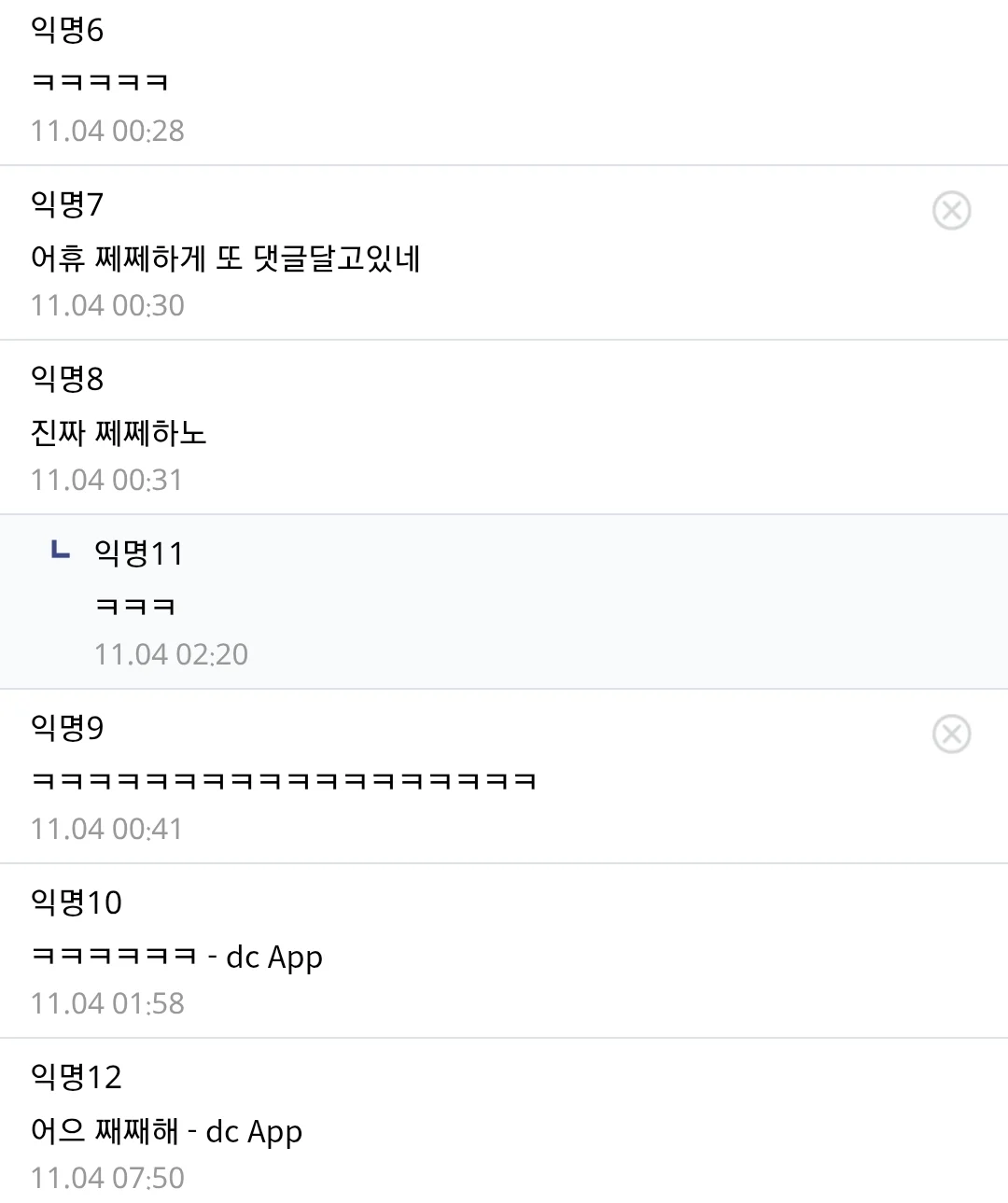Viewport: 1008px width, 1203px height.
Task: Delete the comment by 익명7
Action: coord(951,210)
